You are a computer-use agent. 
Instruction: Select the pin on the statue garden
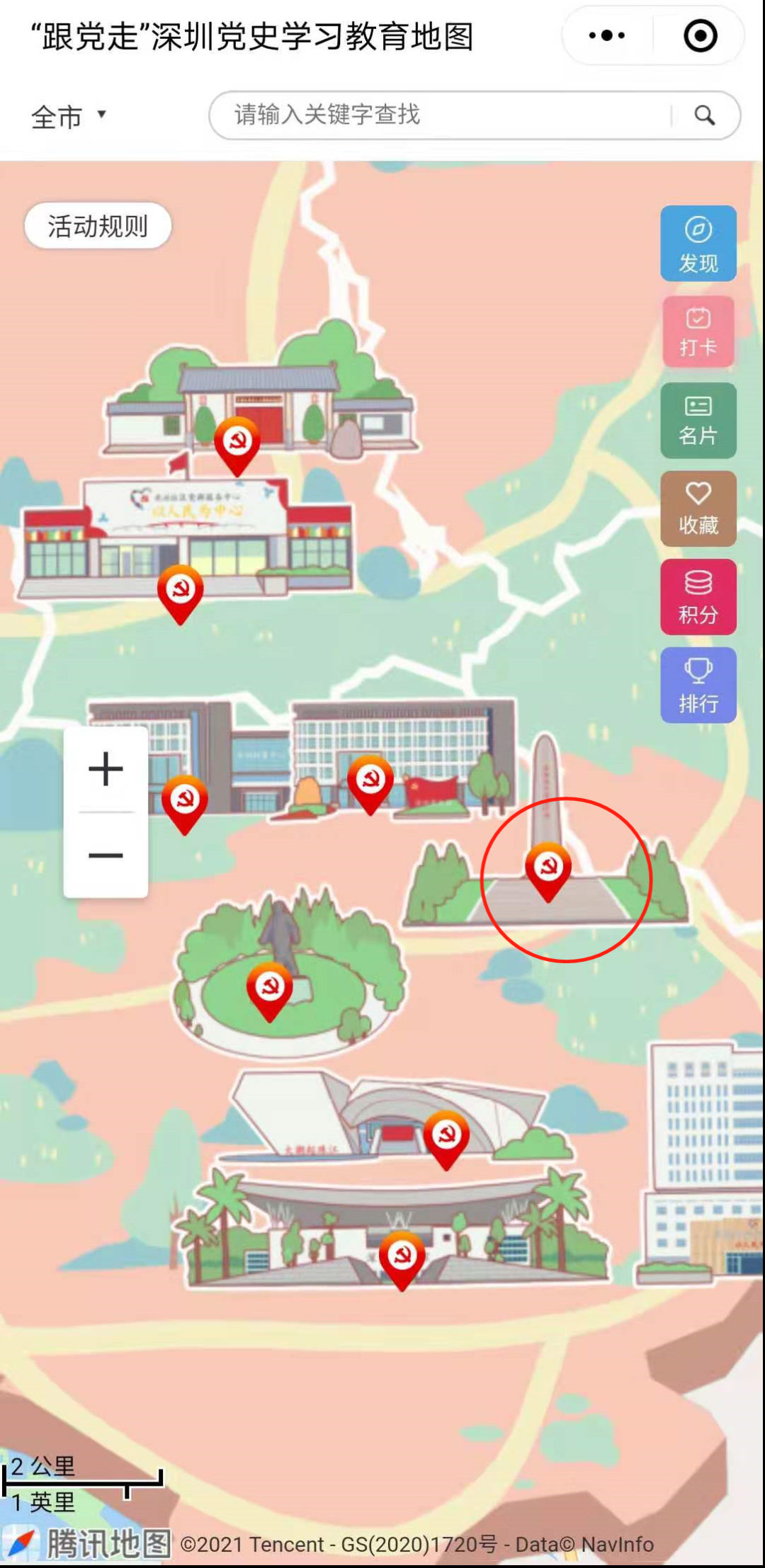[x=270, y=989]
